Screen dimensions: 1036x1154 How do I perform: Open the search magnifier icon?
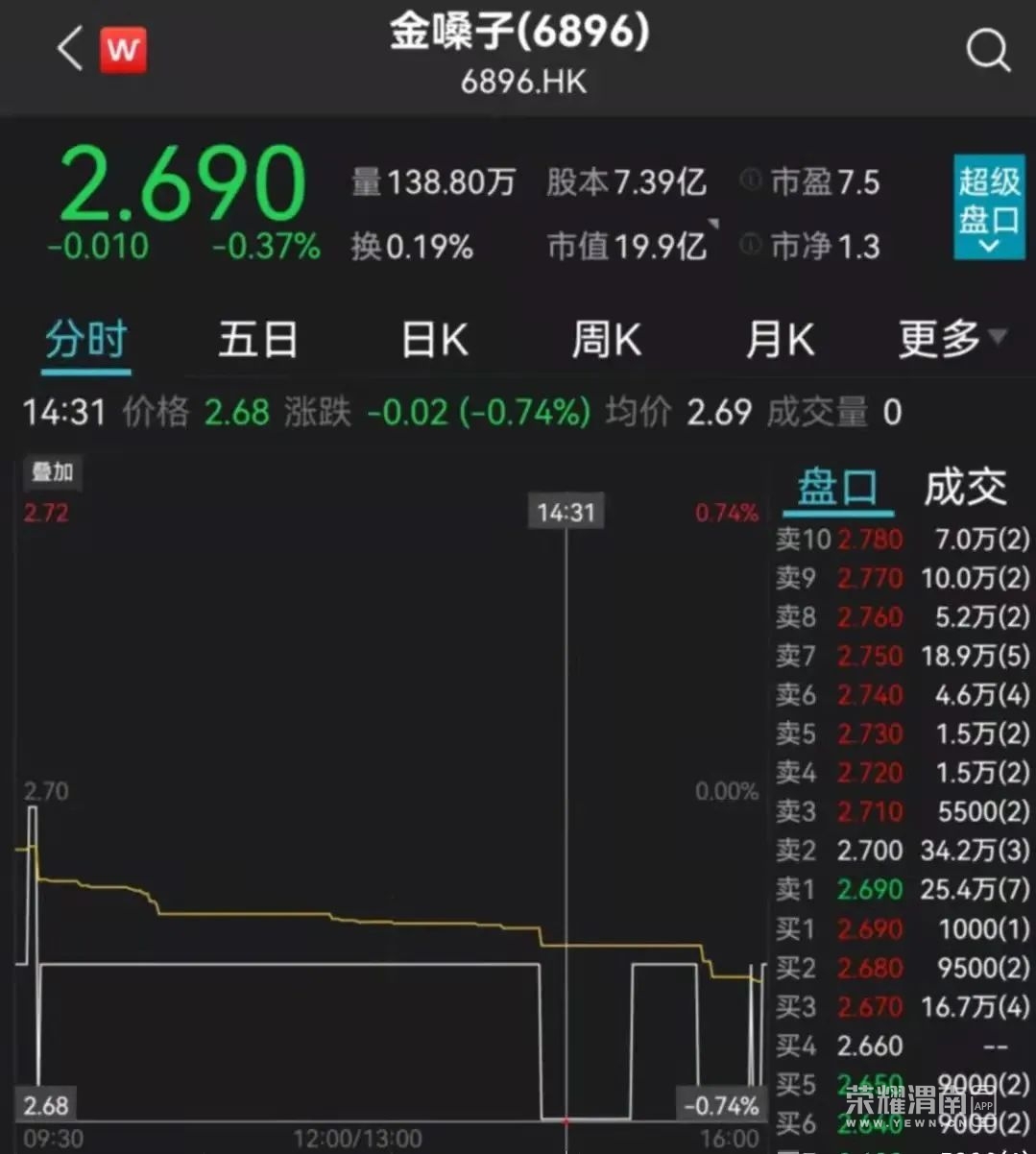pos(988,49)
